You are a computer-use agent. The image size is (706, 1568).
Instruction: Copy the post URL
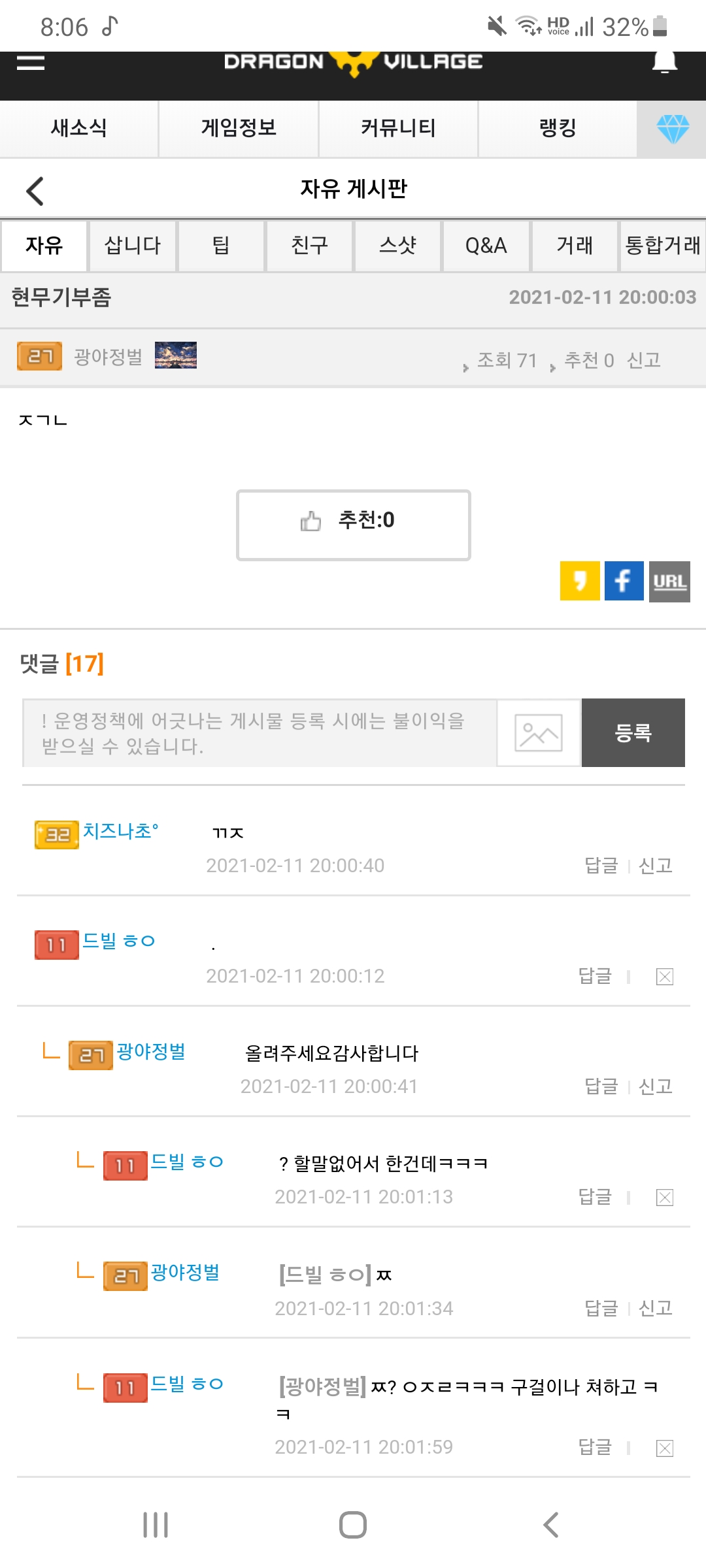669,581
